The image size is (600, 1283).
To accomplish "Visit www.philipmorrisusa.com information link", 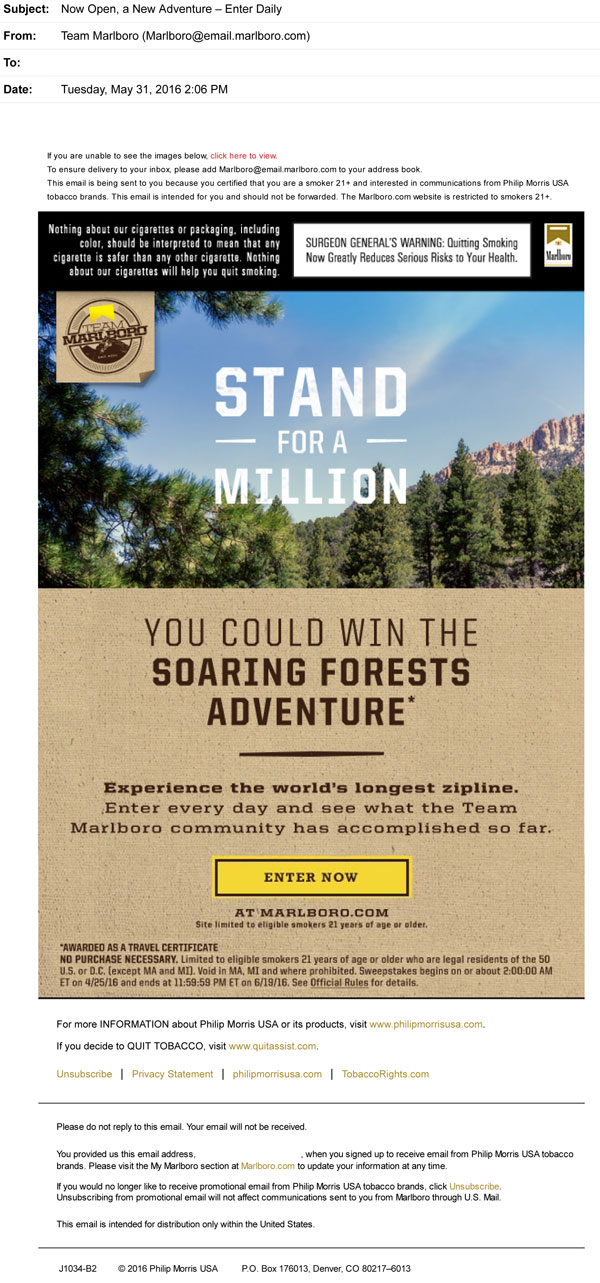I will point(426,1024).
